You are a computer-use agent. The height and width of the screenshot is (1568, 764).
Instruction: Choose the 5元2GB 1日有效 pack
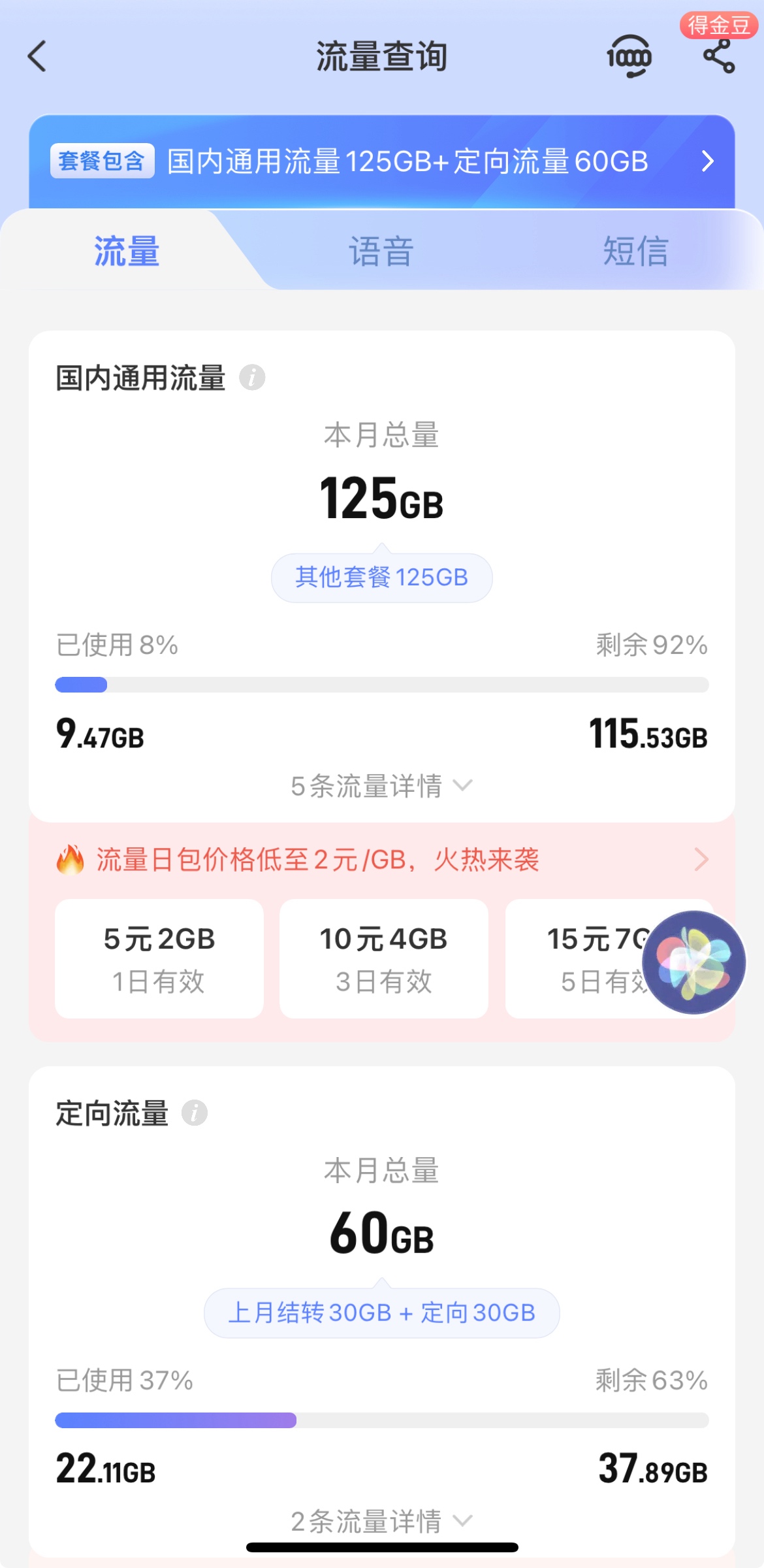159,958
